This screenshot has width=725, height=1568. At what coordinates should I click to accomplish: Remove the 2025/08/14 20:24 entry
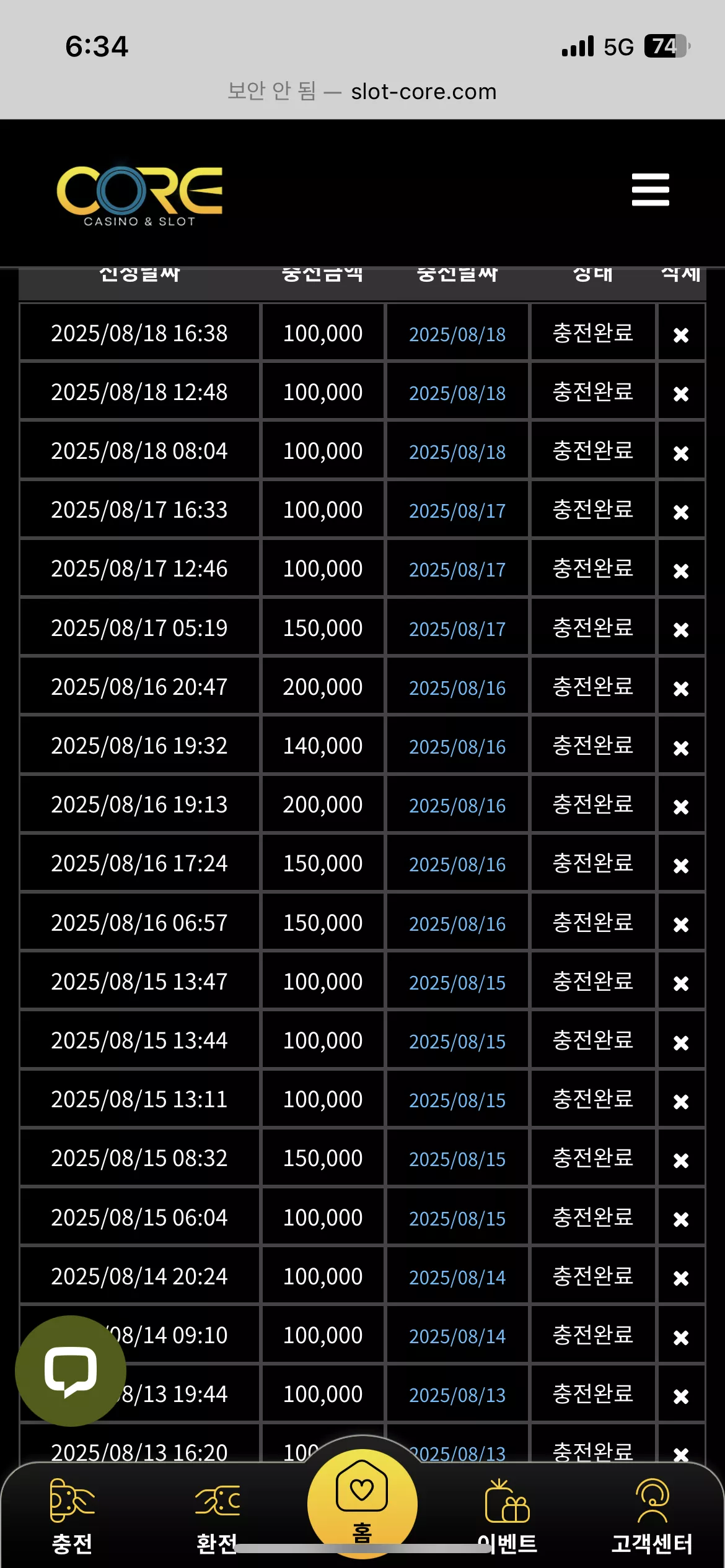coord(681,1278)
